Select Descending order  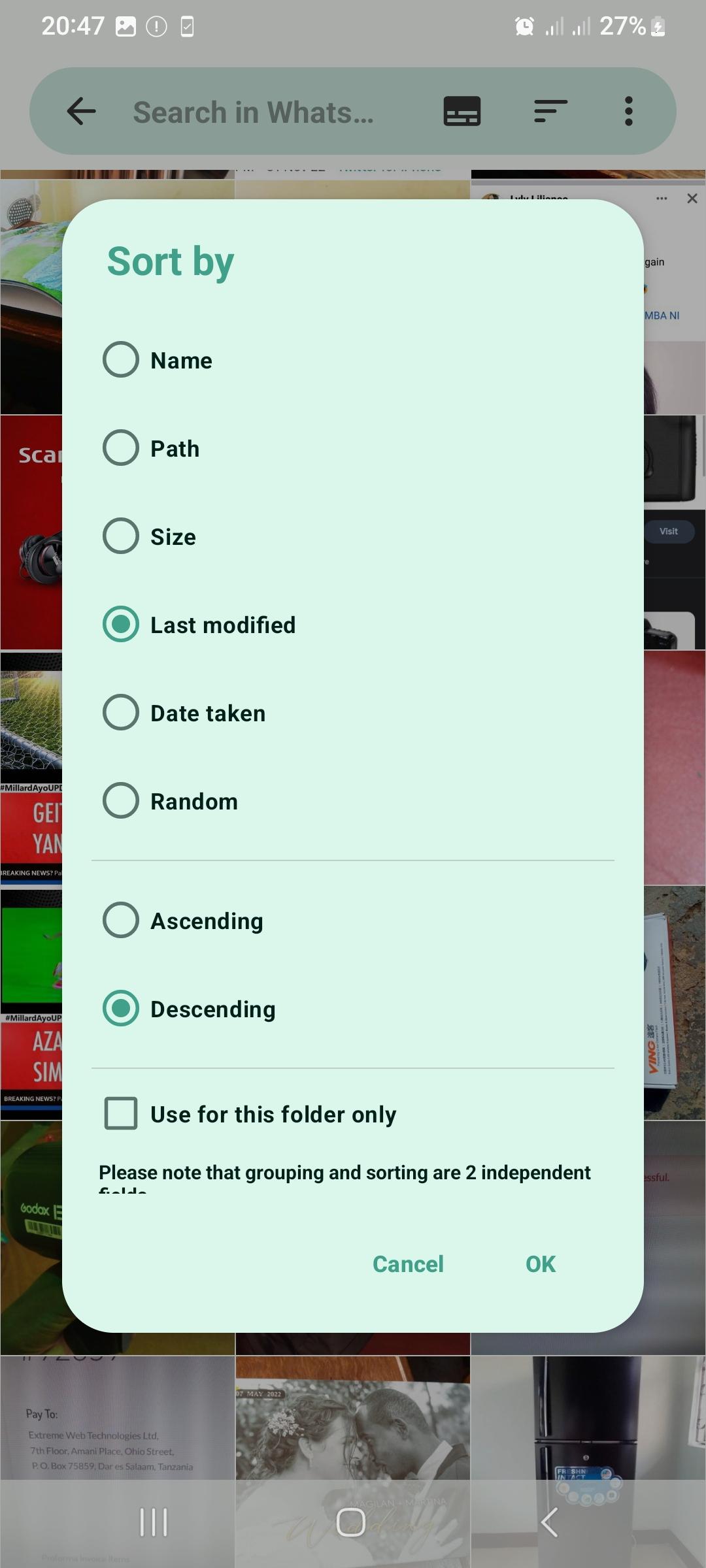coord(121,1009)
